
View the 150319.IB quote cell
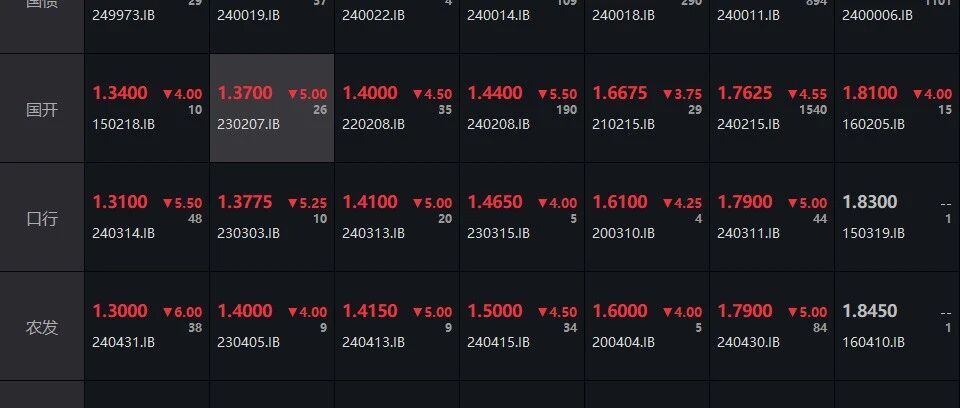897,217
